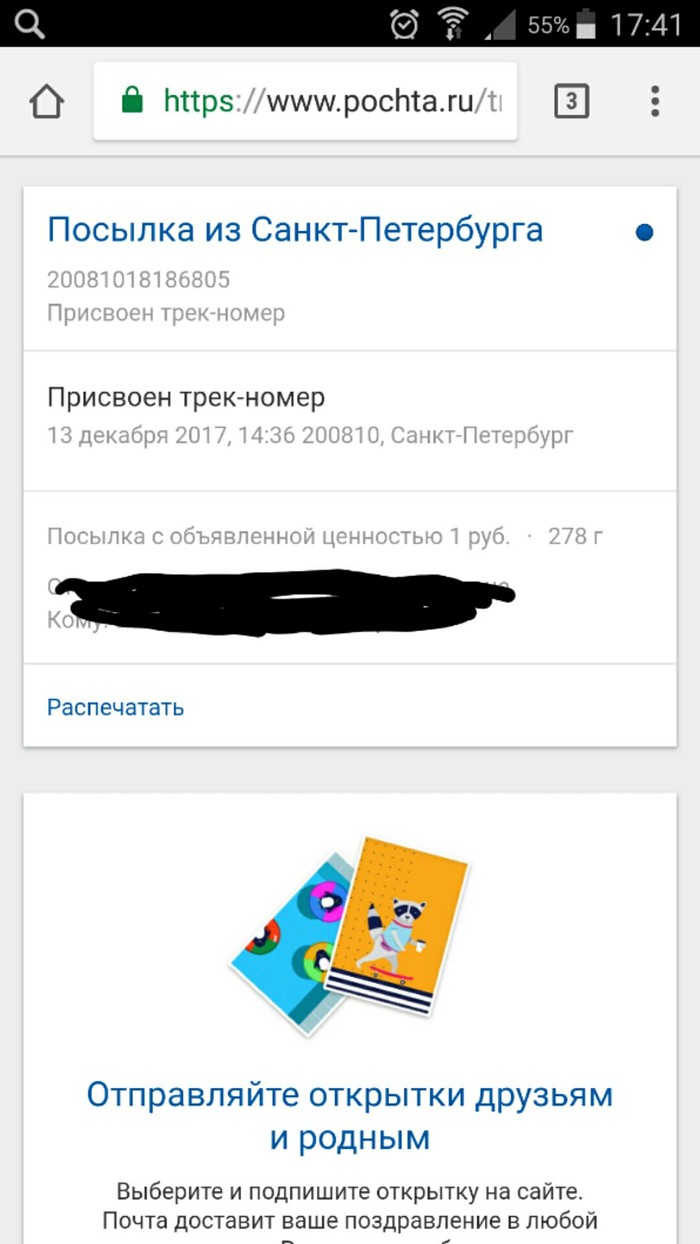Image resolution: width=700 pixels, height=1244 pixels.
Task: Go to the browser home page
Action: pos(47,101)
